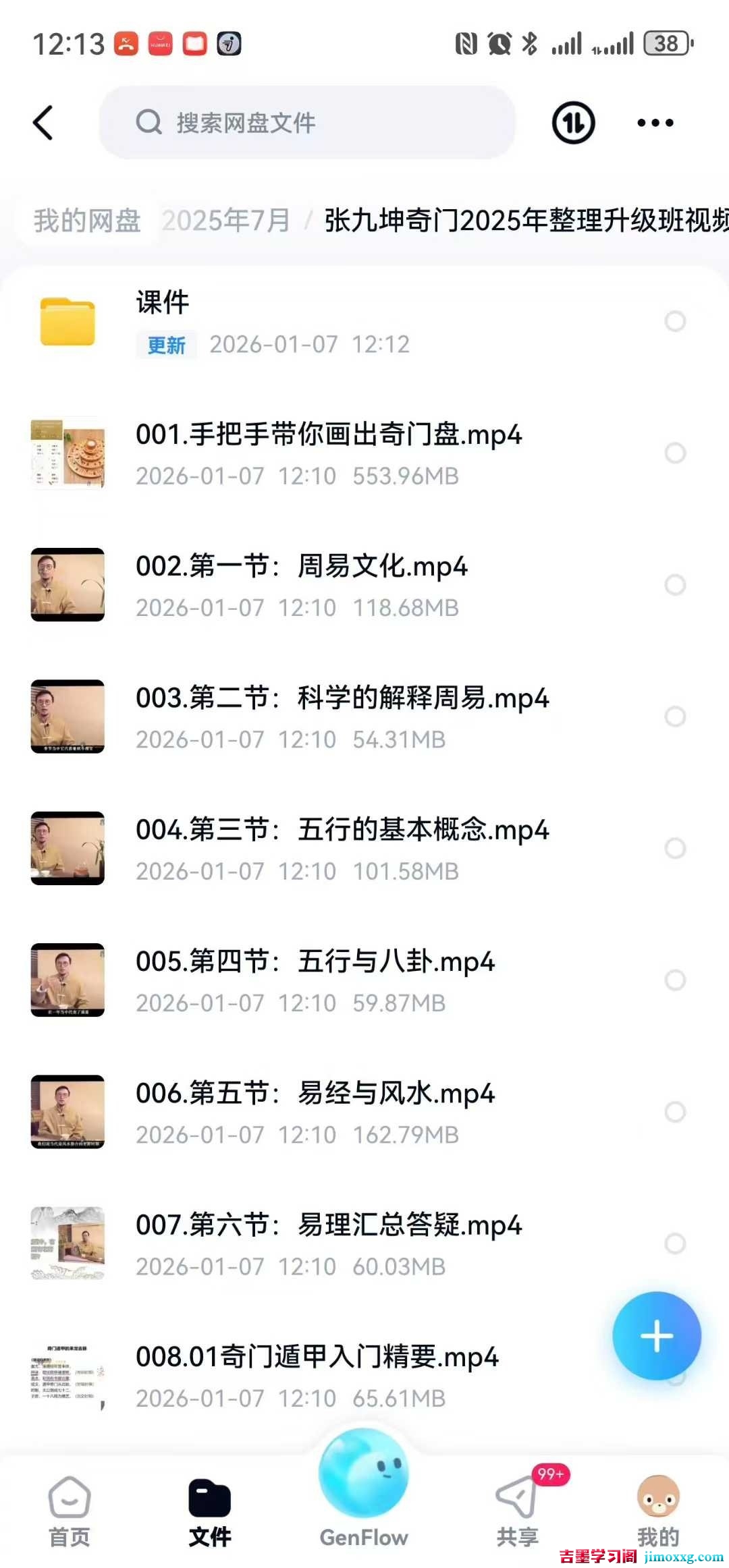Play 006.第五节：易经与风水.mp4

pos(315,1111)
